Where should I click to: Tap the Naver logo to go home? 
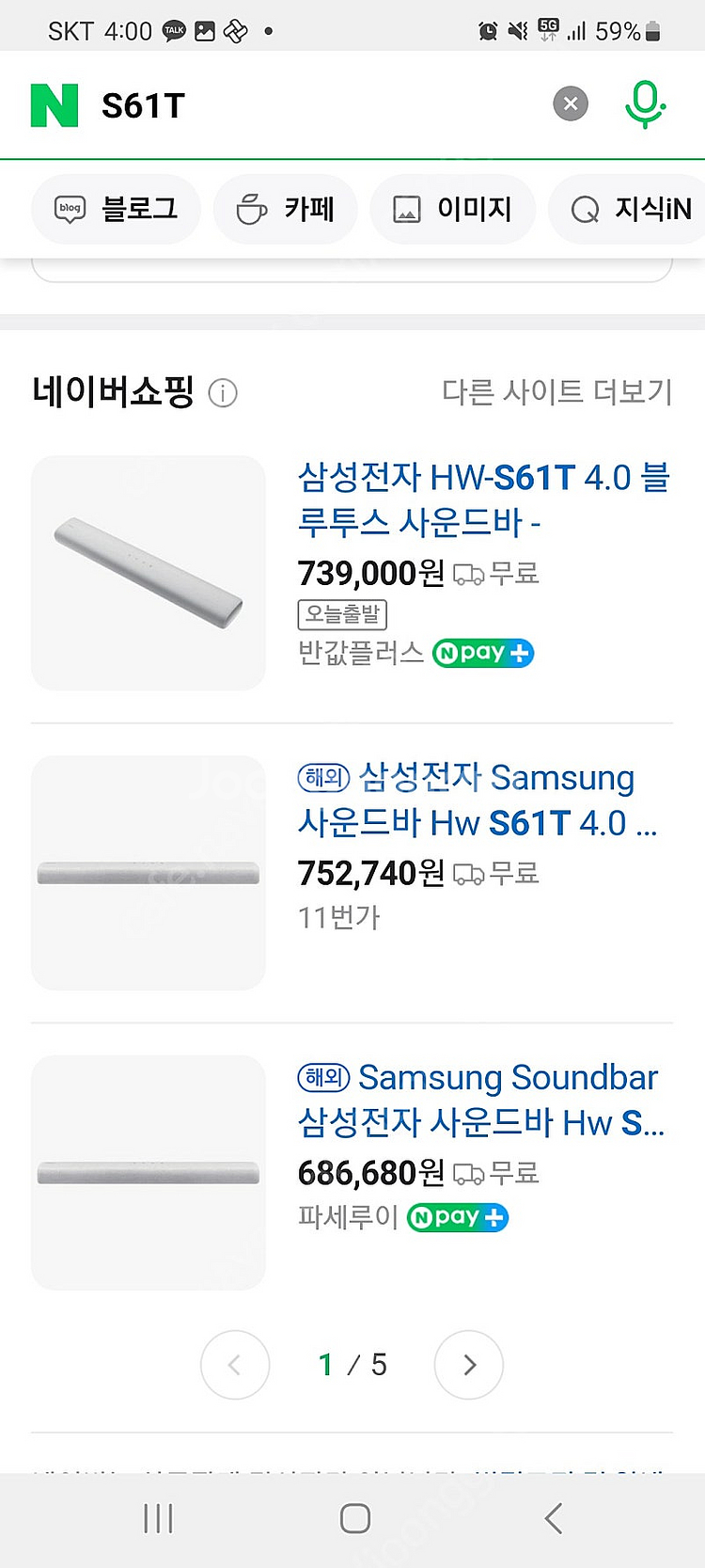coord(55,105)
